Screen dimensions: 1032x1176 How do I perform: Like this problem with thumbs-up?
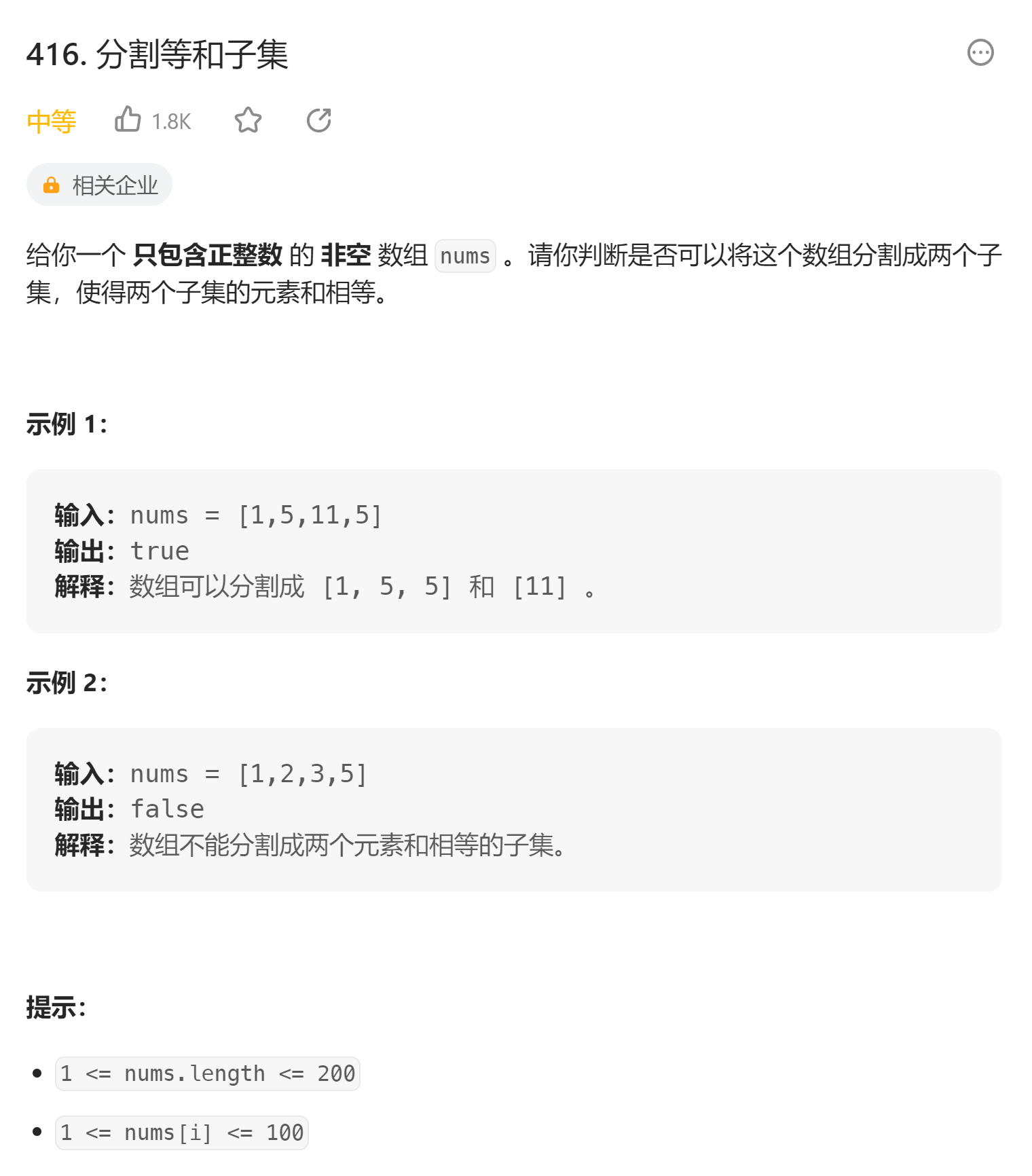(128, 120)
